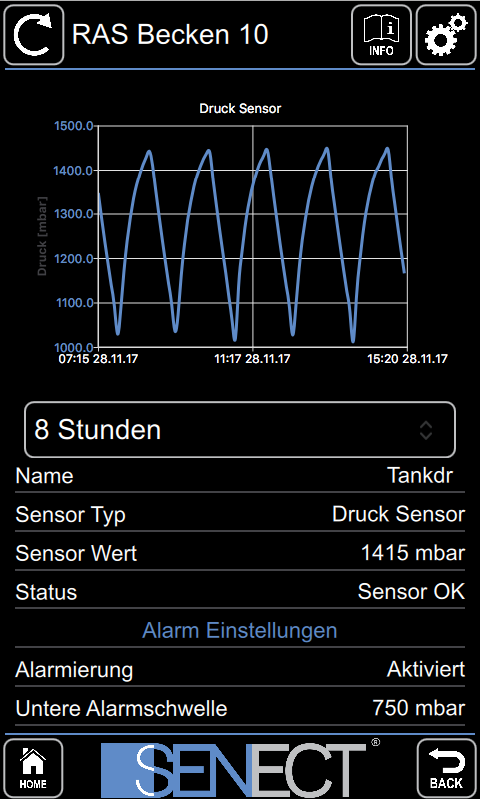Open the Alarmierung setting row
This screenshot has height=799, width=480.
[x=240, y=670]
